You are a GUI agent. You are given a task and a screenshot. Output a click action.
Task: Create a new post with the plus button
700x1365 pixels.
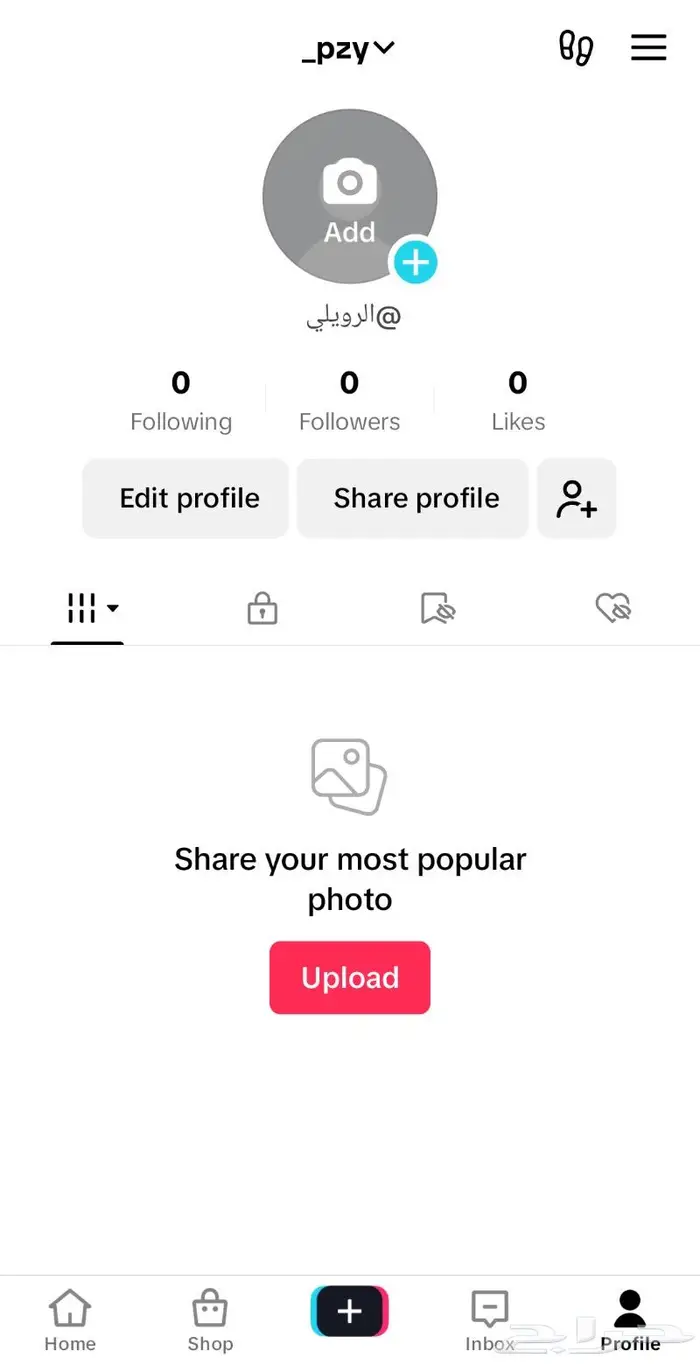349,1311
